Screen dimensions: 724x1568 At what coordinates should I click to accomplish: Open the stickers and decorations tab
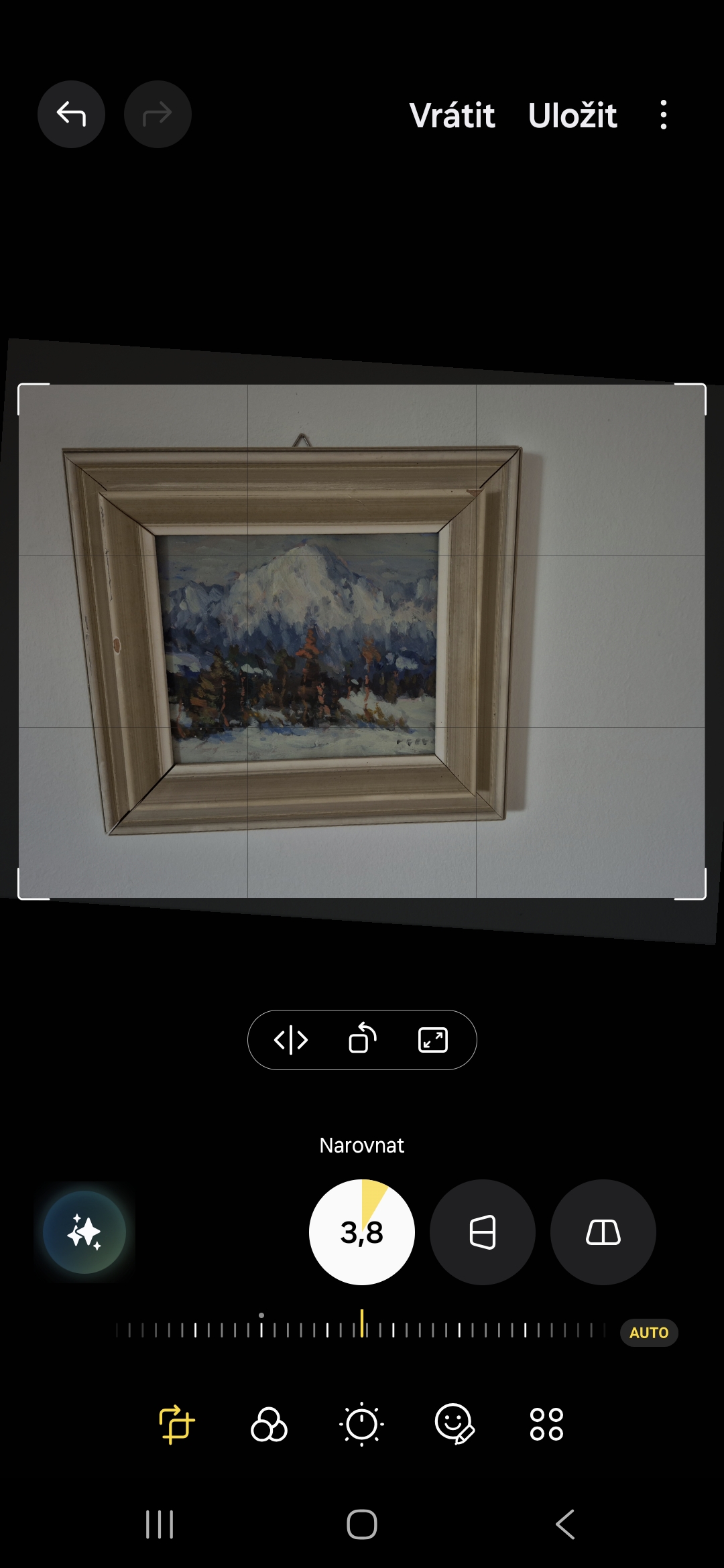pyautogui.click(x=455, y=1424)
